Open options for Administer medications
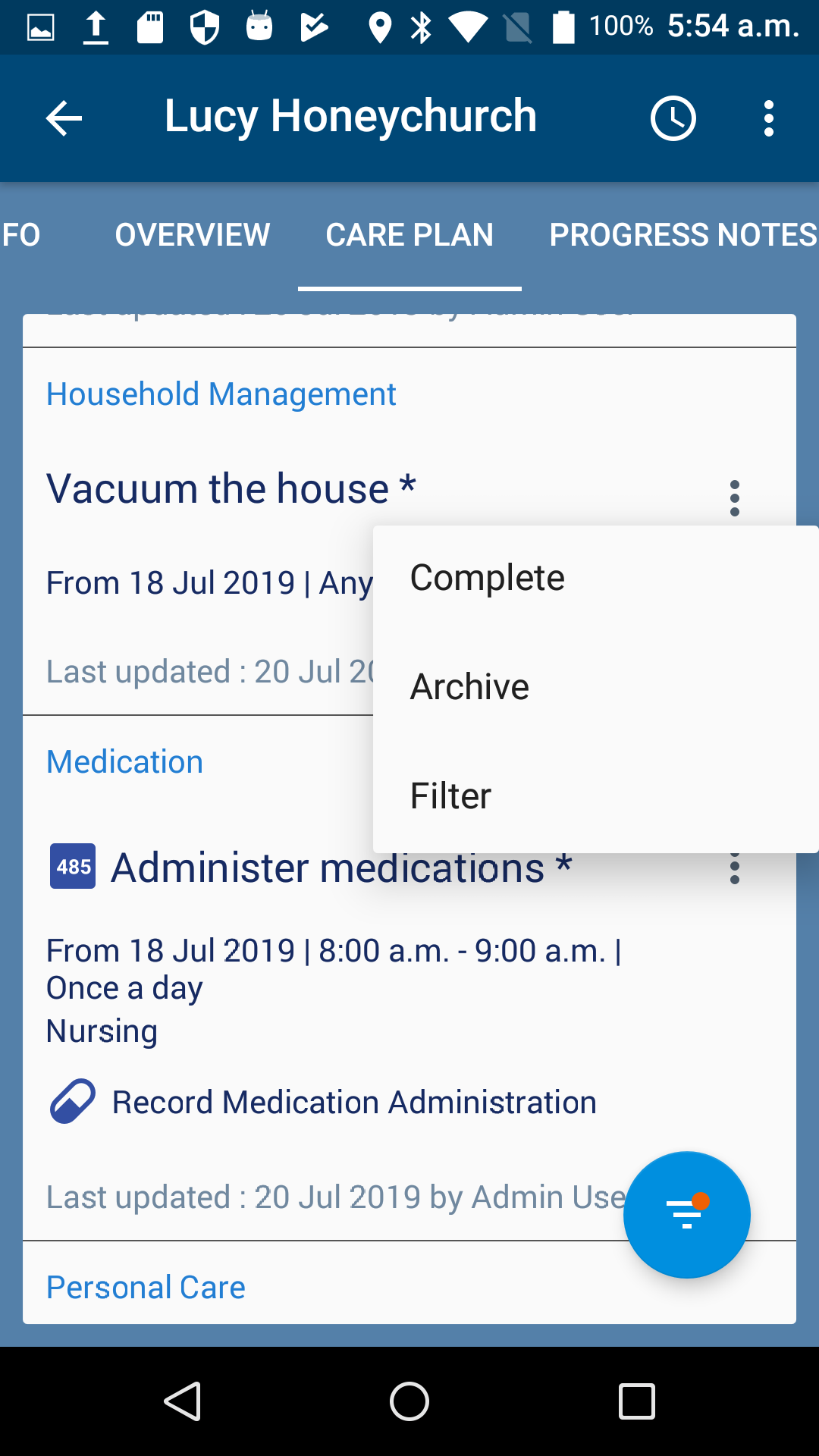819x1456 pixels. pos(734,869)
